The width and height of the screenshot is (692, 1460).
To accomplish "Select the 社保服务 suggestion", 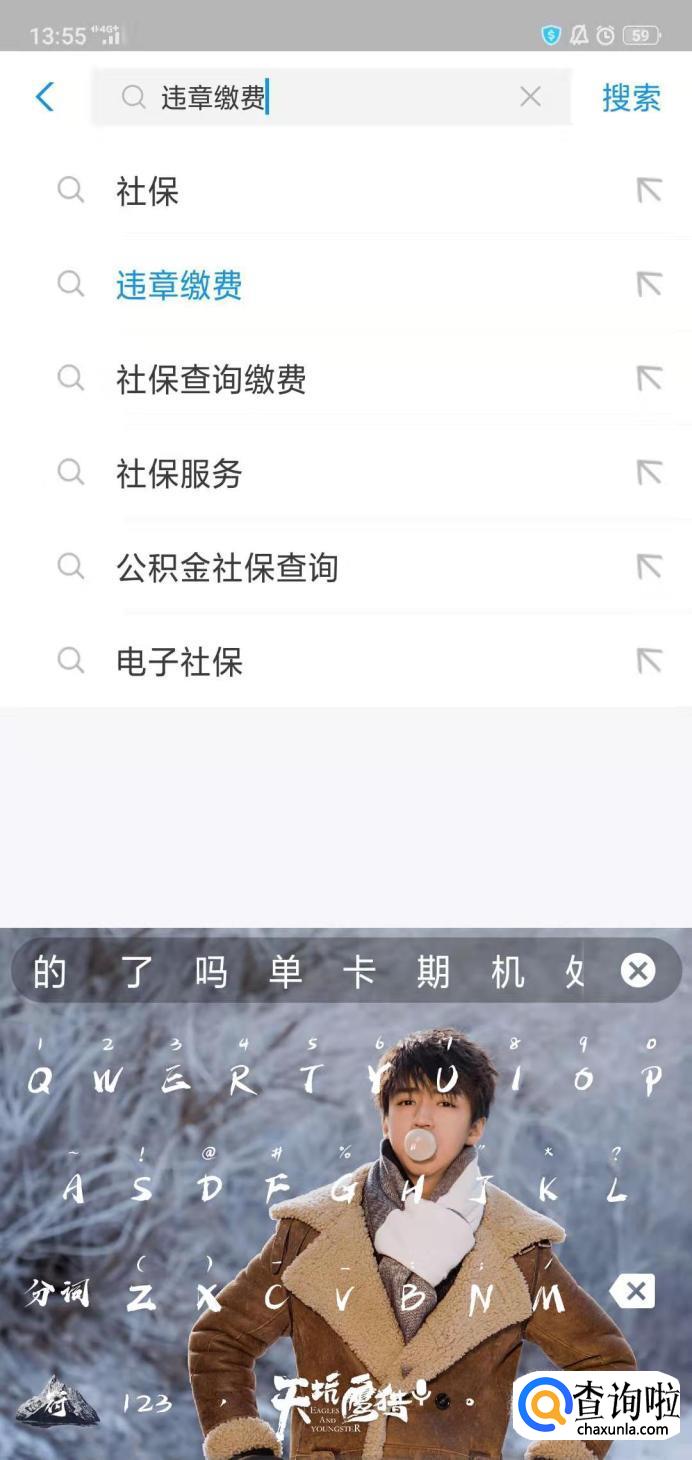I will (x=179, y=473).
